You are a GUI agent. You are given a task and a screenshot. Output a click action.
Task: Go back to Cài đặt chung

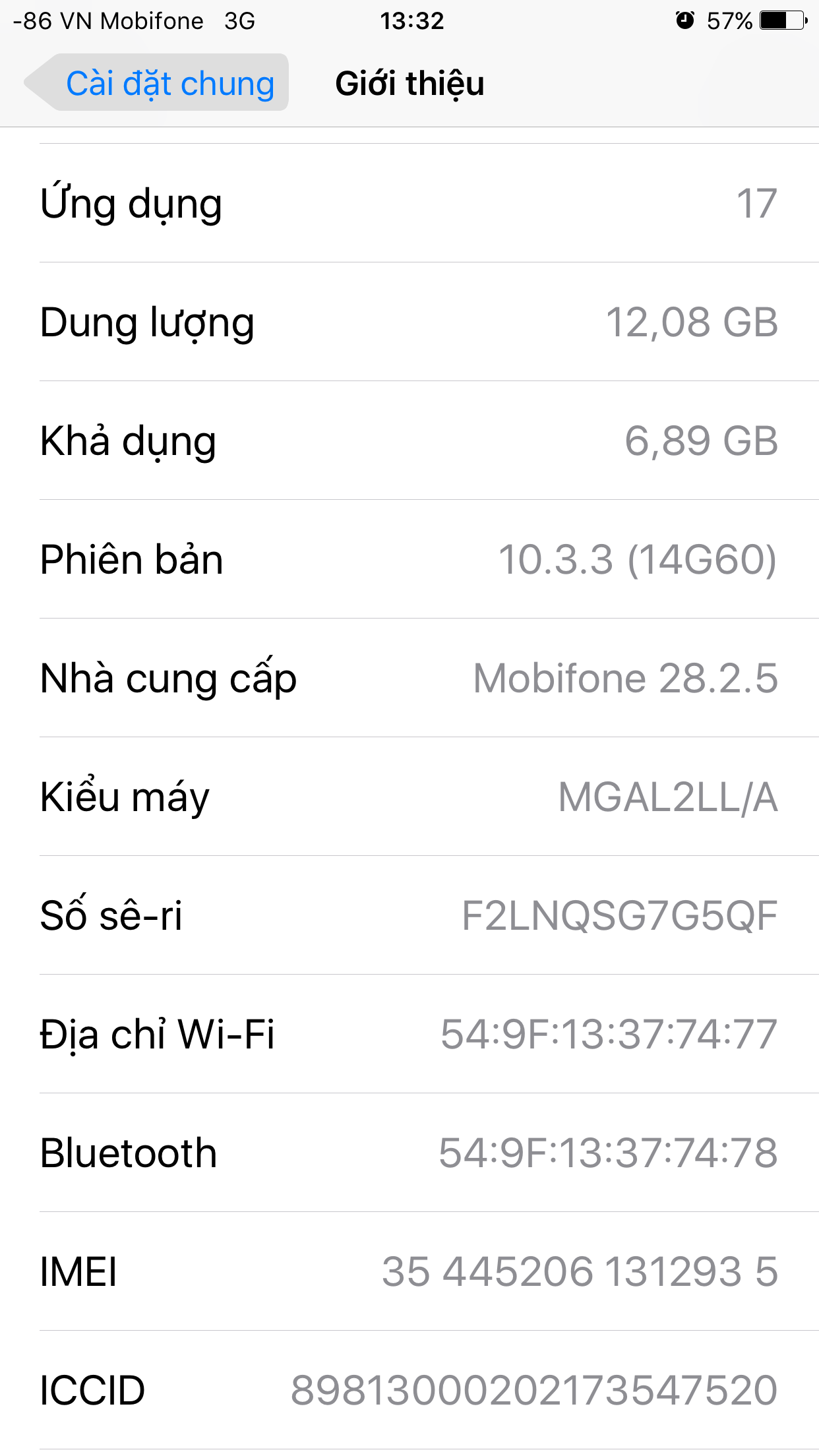coord(158,83)
